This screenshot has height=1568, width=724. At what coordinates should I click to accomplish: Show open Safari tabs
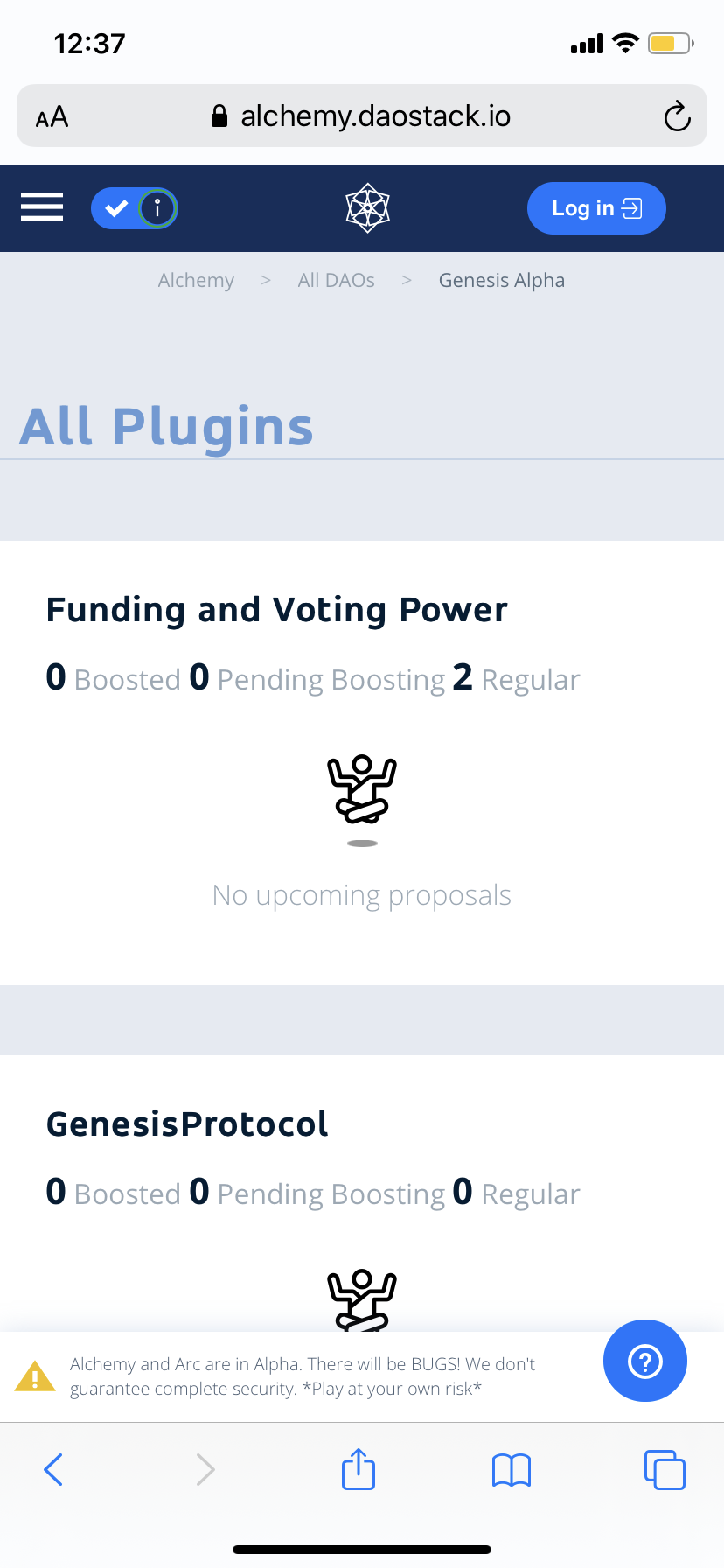click(665, 1469)
